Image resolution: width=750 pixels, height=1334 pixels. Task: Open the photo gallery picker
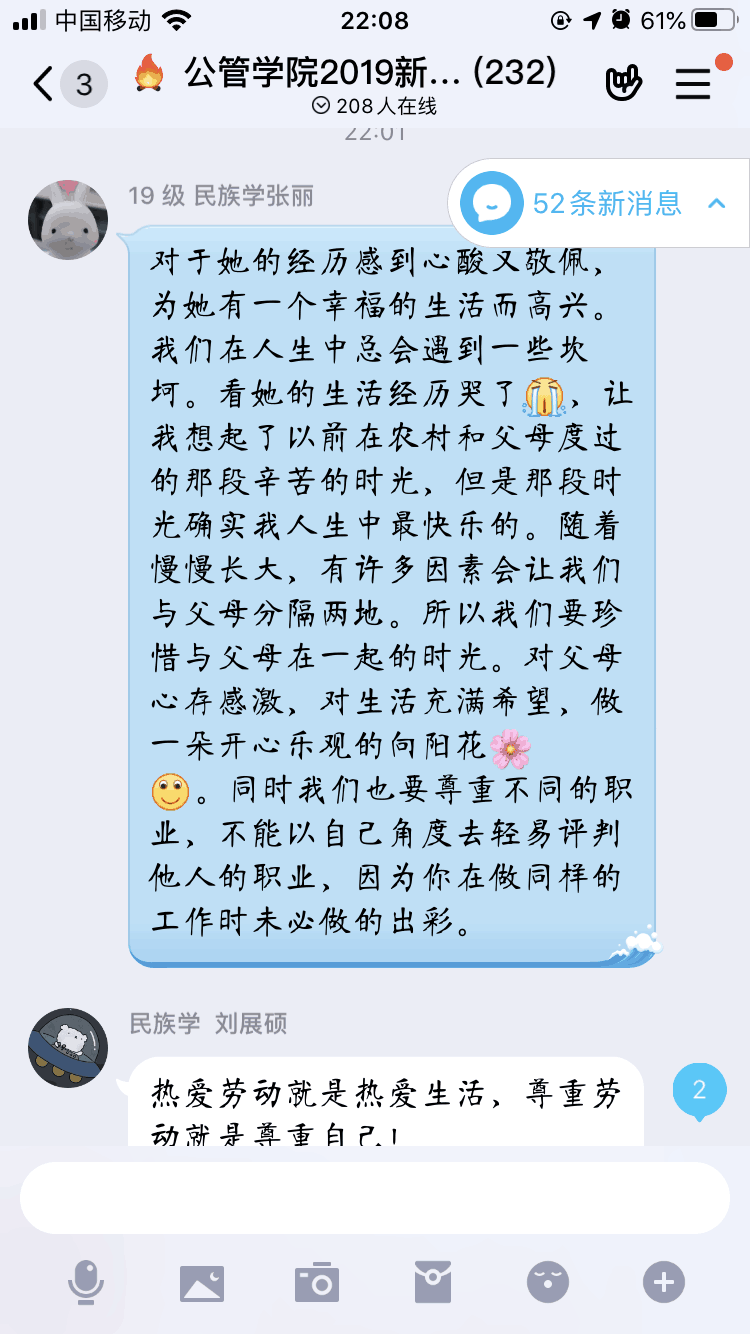tap(201, 1282)
